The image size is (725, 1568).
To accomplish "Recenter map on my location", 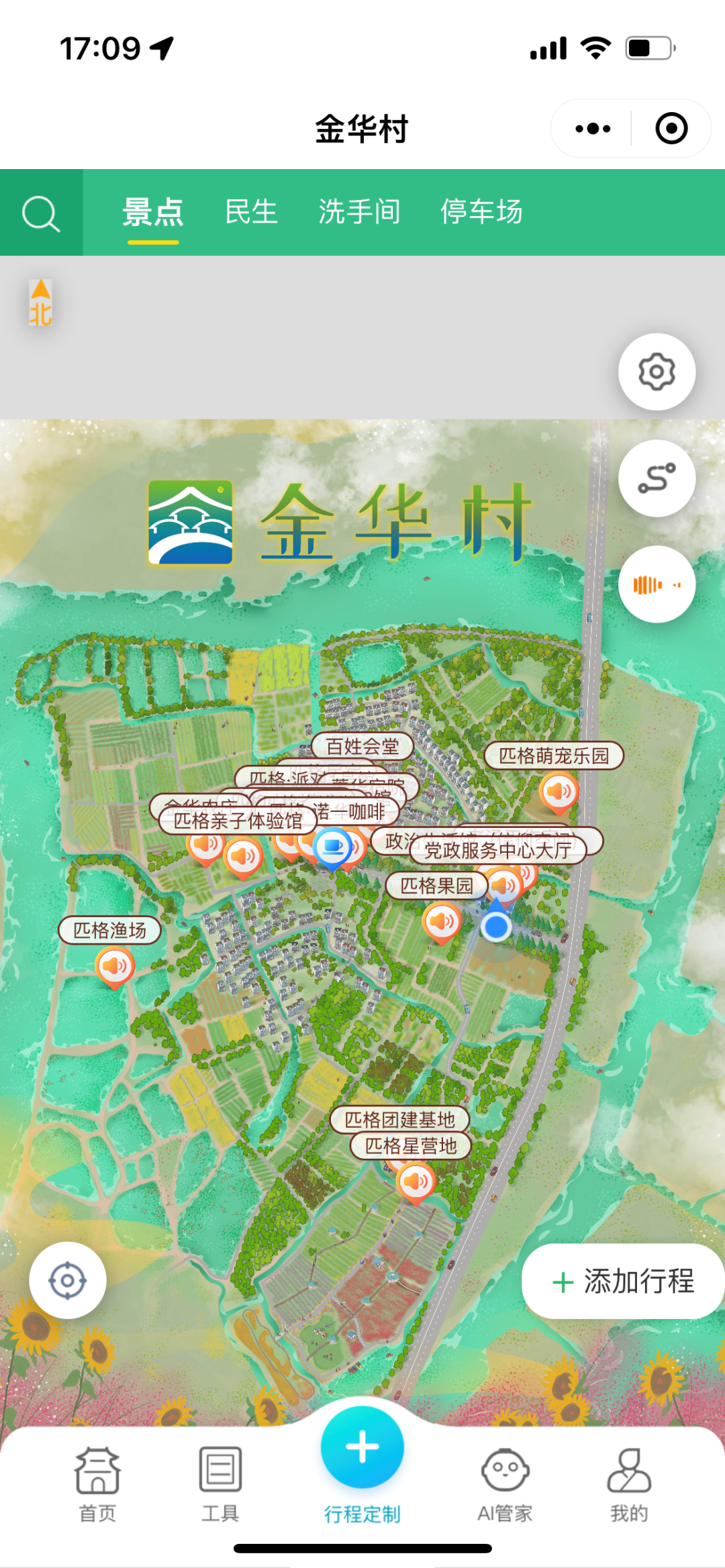I will (67, 1281).
